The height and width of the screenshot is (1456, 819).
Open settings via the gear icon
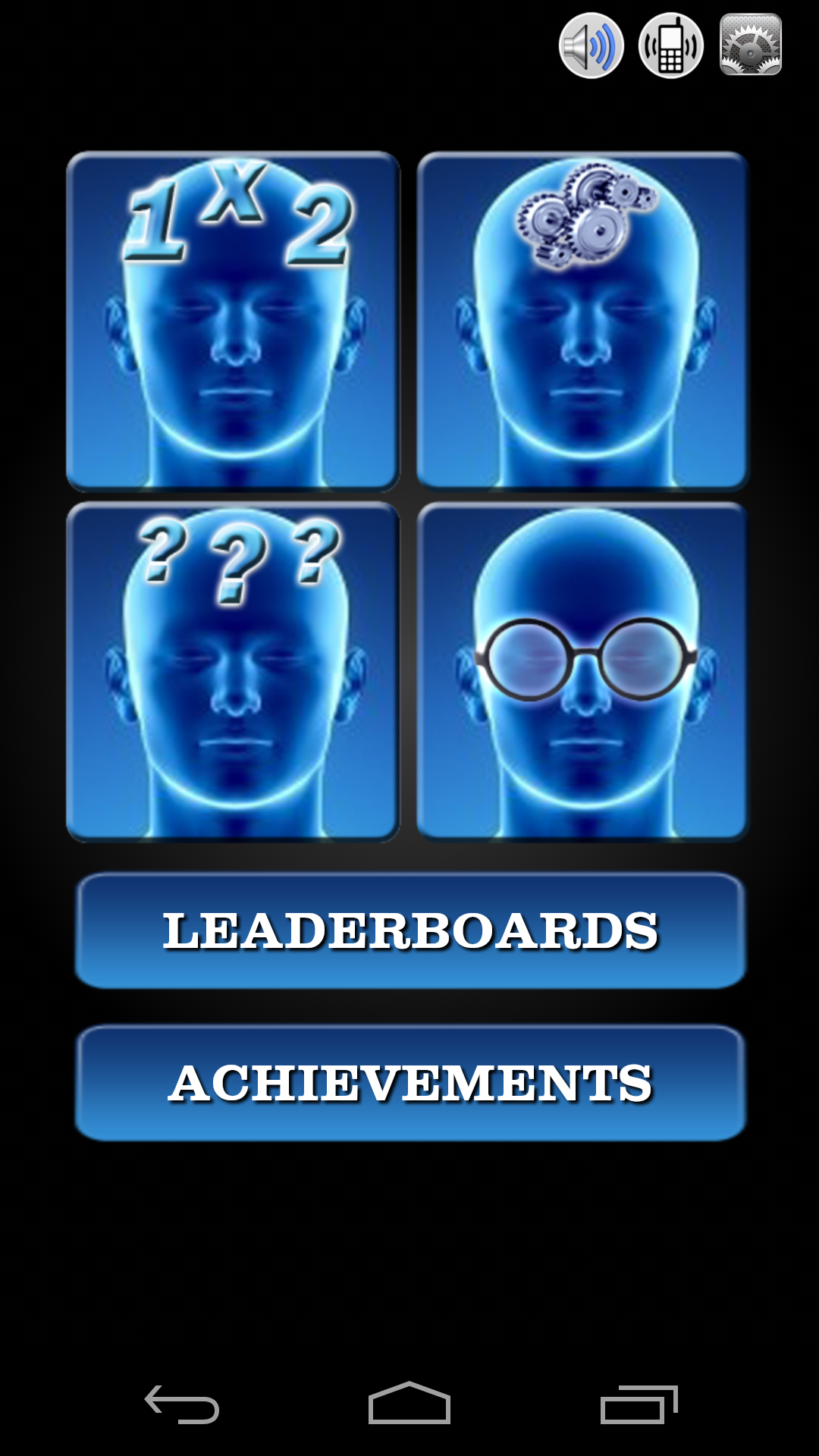pyautogui.click(x=751, y=45)
